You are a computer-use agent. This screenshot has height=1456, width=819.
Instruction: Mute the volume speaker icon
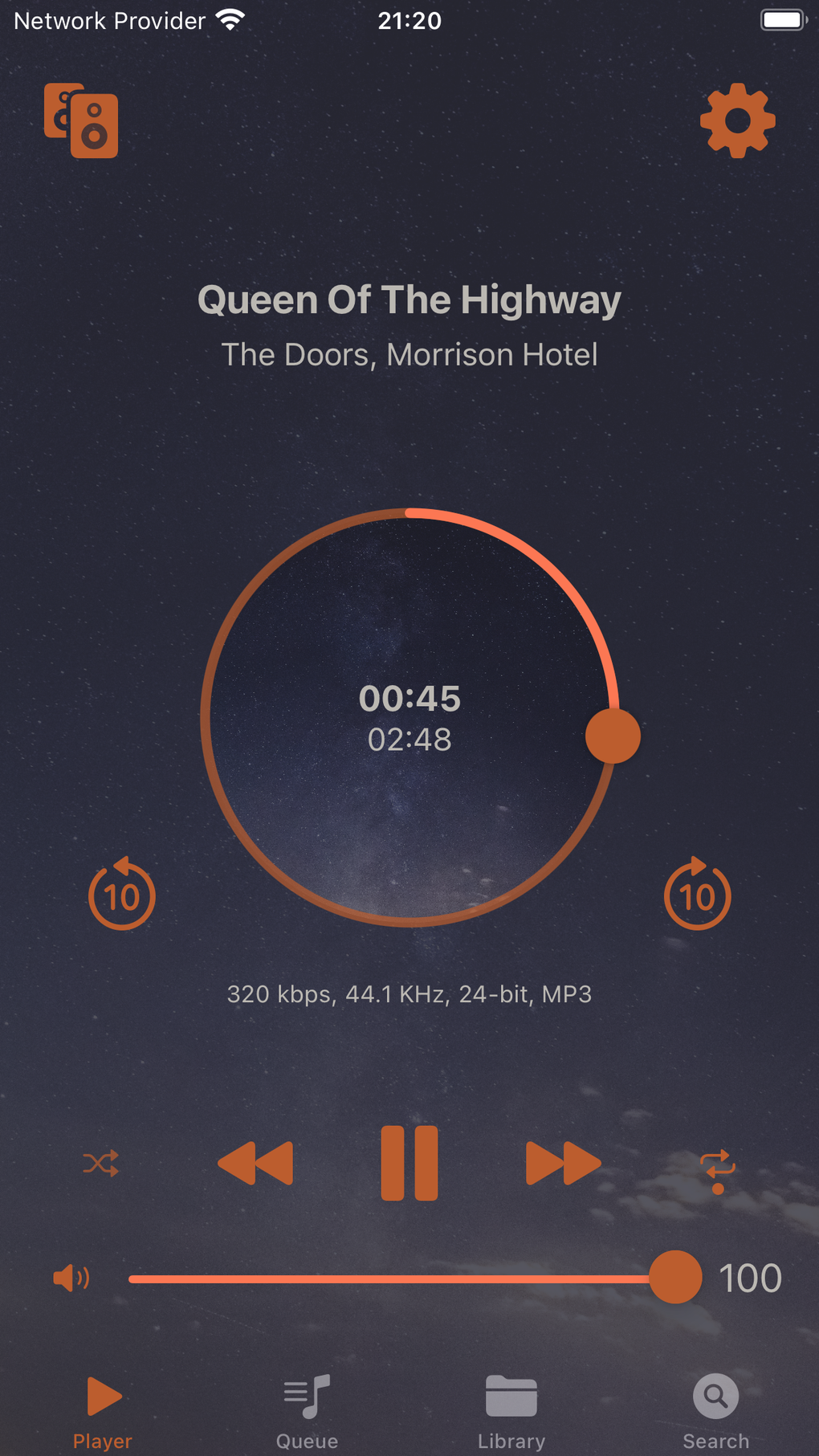(71, 1278)
